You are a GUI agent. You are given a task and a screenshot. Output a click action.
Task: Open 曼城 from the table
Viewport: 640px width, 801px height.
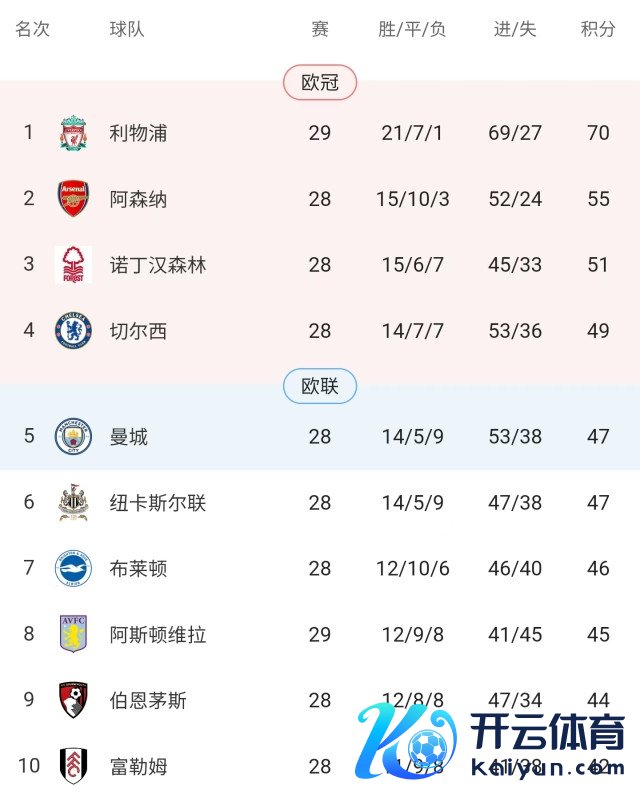coord(129,436)
